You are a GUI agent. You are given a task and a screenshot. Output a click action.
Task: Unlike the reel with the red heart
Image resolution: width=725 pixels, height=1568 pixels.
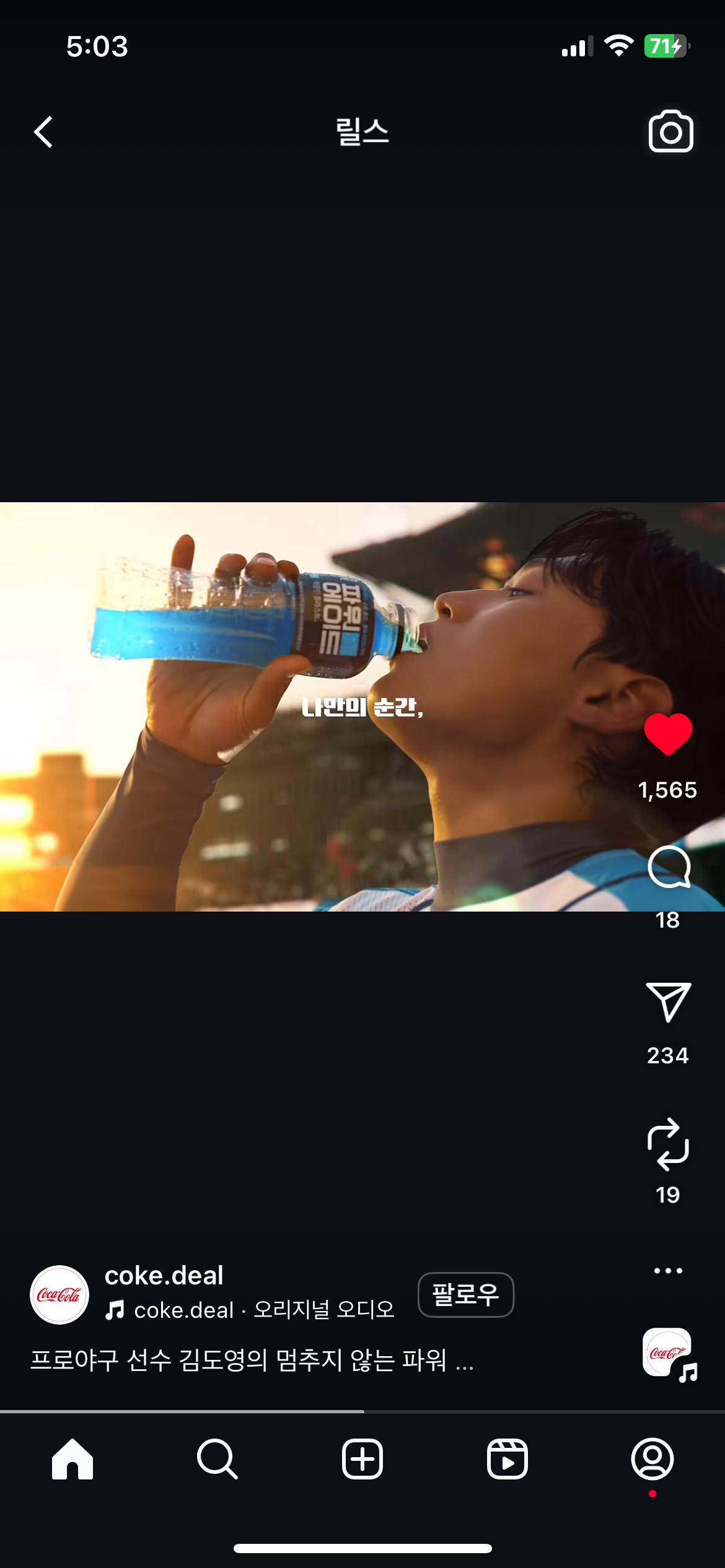(x=668, y=734)
